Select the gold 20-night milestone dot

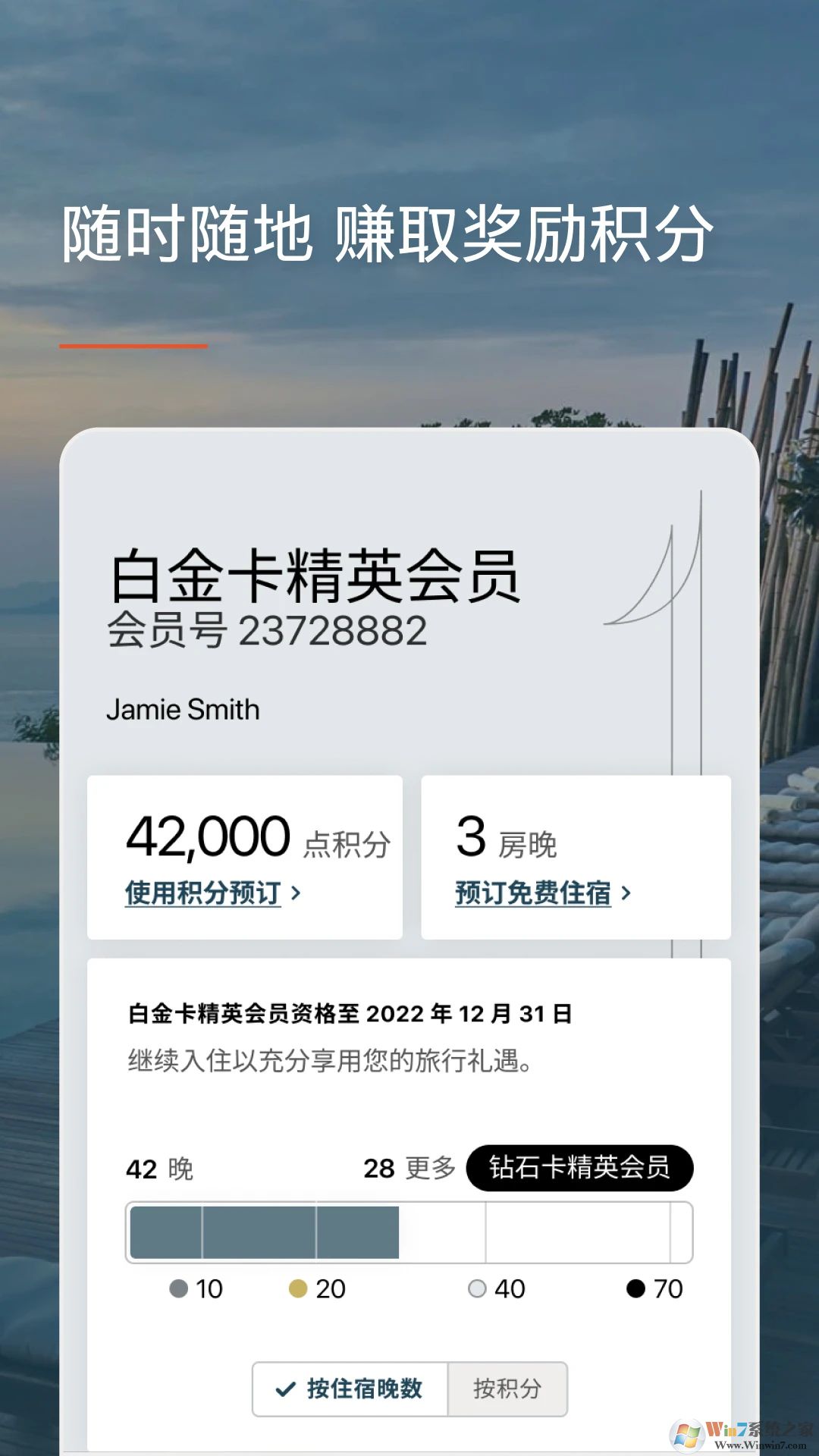(x=297, y=1288)
